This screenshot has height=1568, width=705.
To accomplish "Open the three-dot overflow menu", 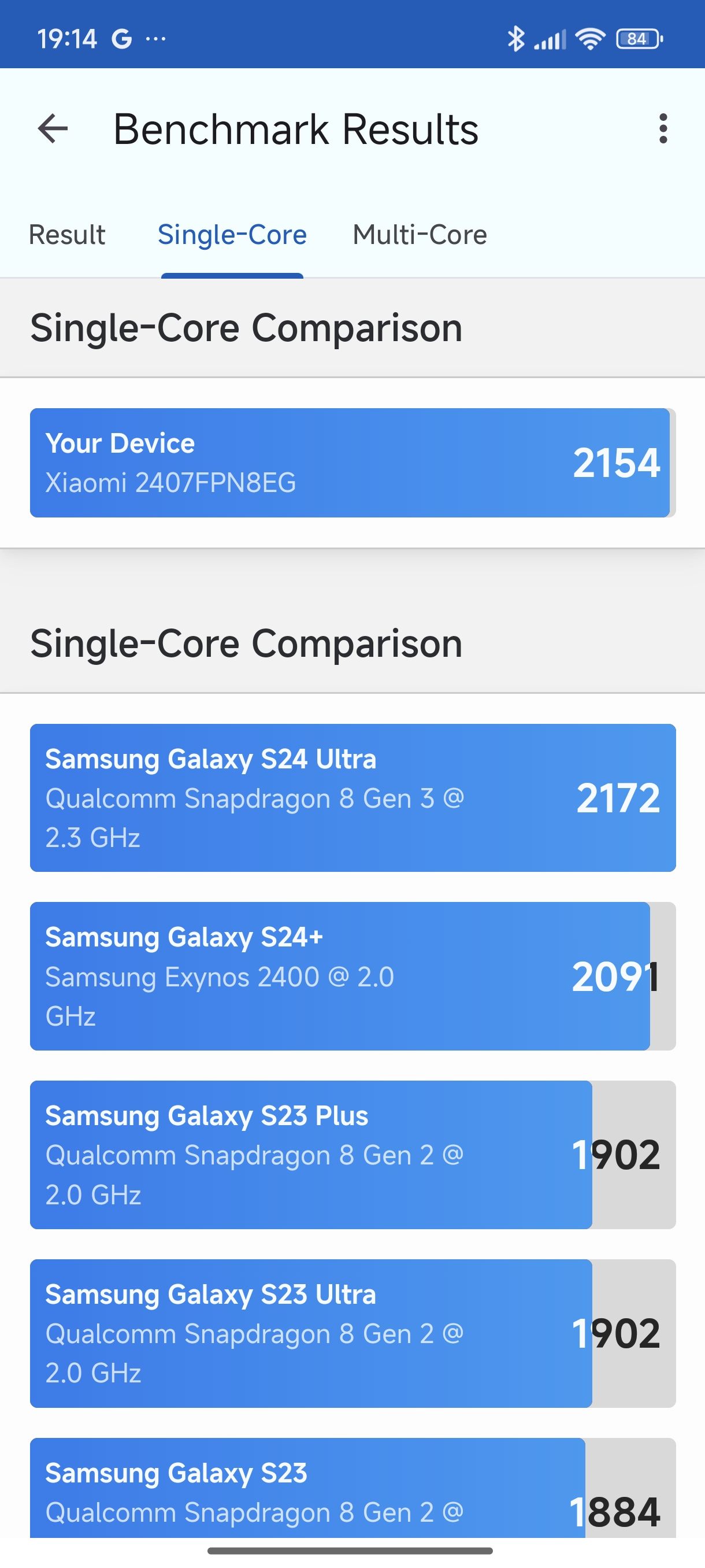I will (663, 128).
